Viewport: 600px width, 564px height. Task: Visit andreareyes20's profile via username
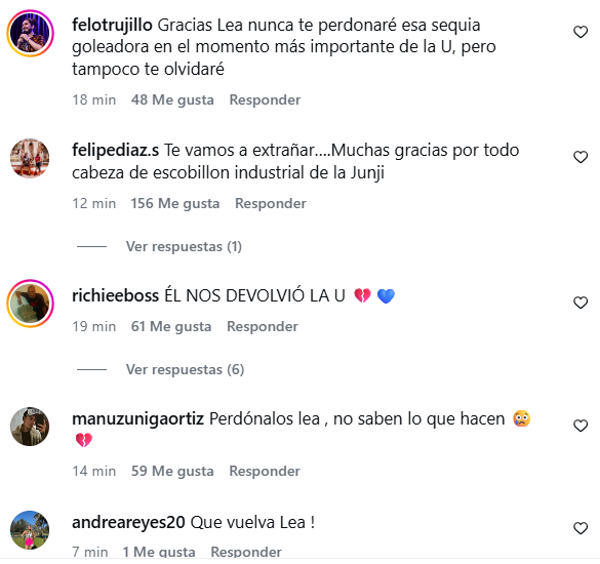point(130,522)
